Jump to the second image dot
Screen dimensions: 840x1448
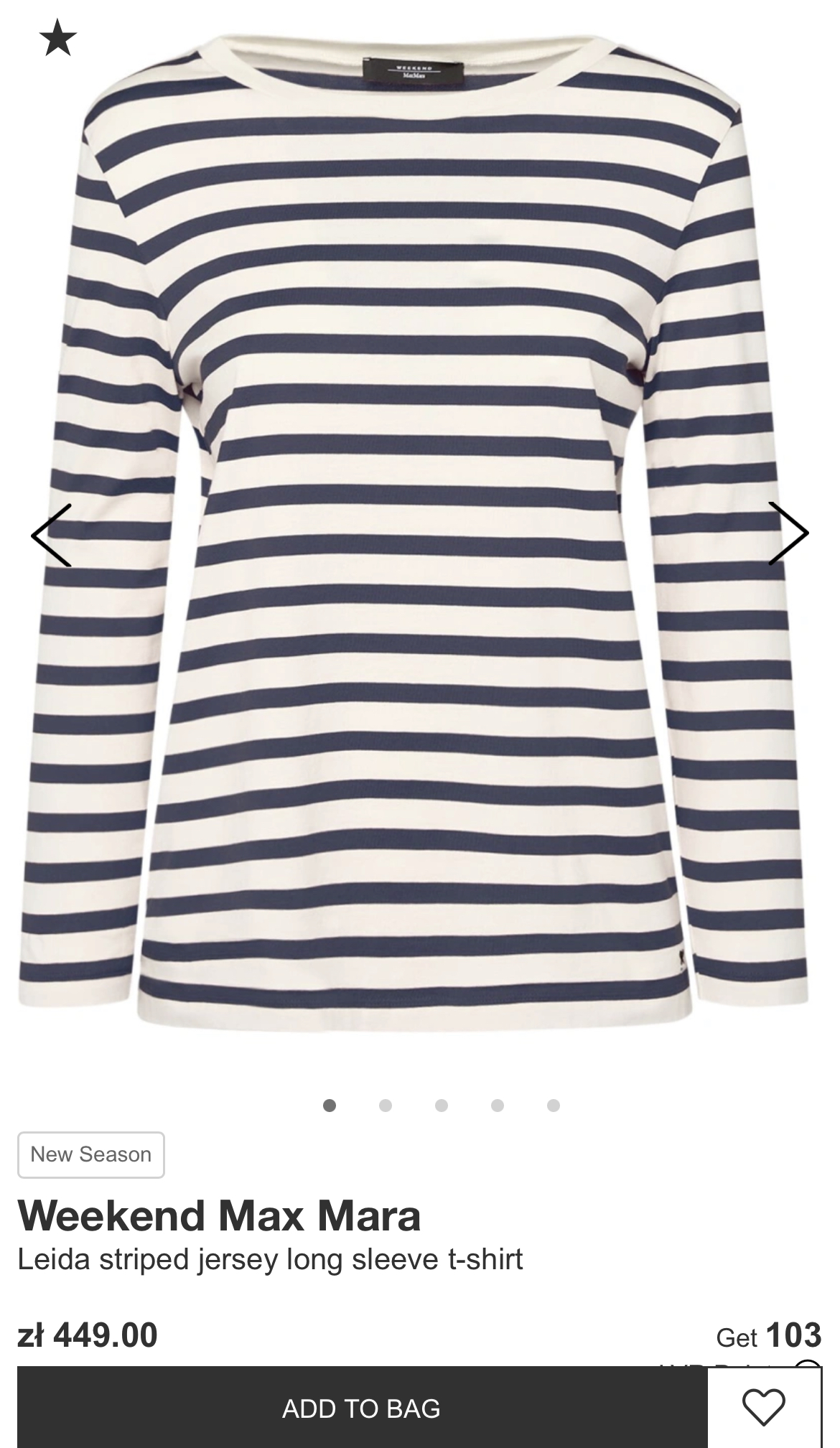(x=386, y=1106)
